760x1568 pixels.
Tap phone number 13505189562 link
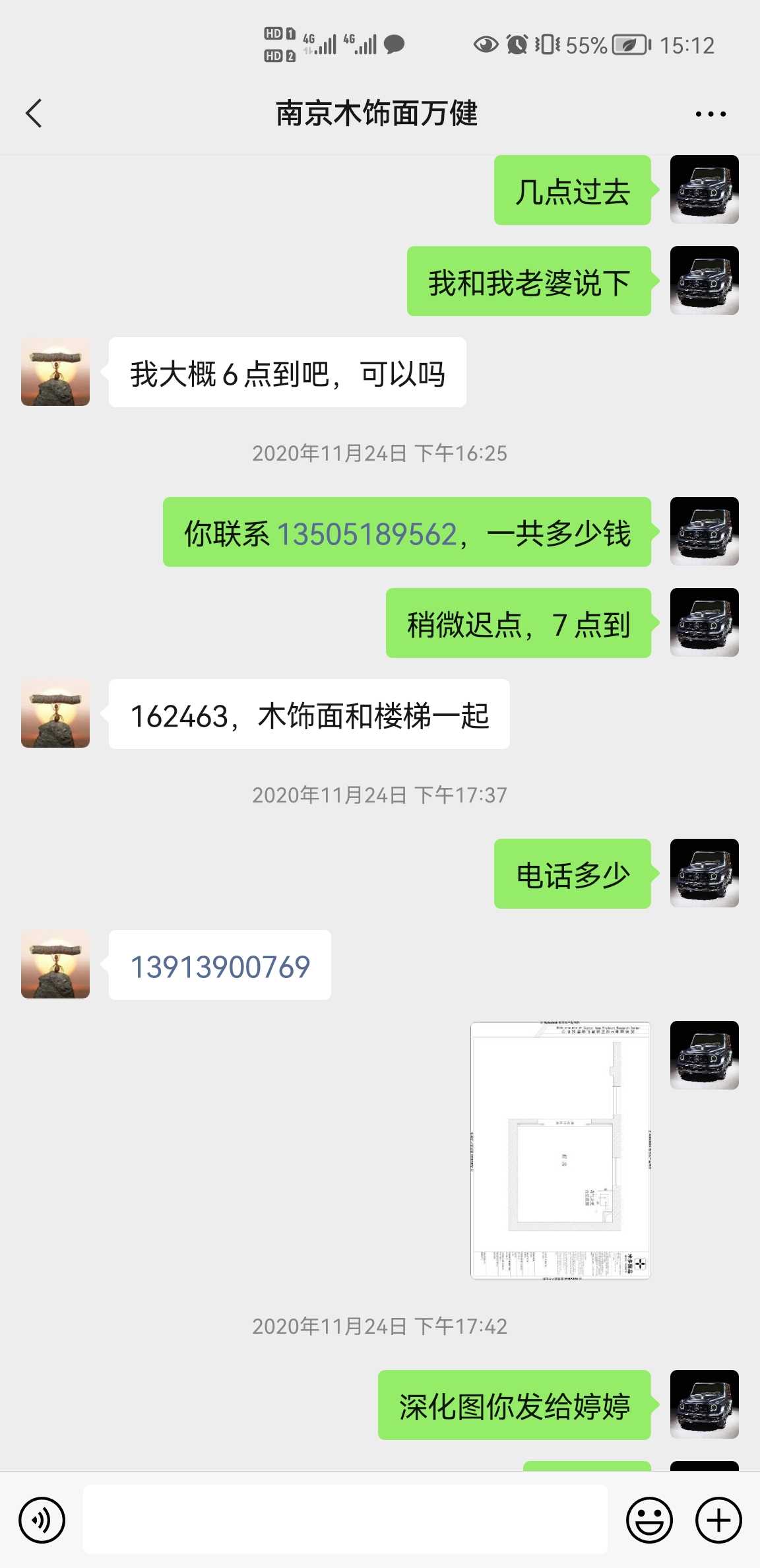pos(367,534)
